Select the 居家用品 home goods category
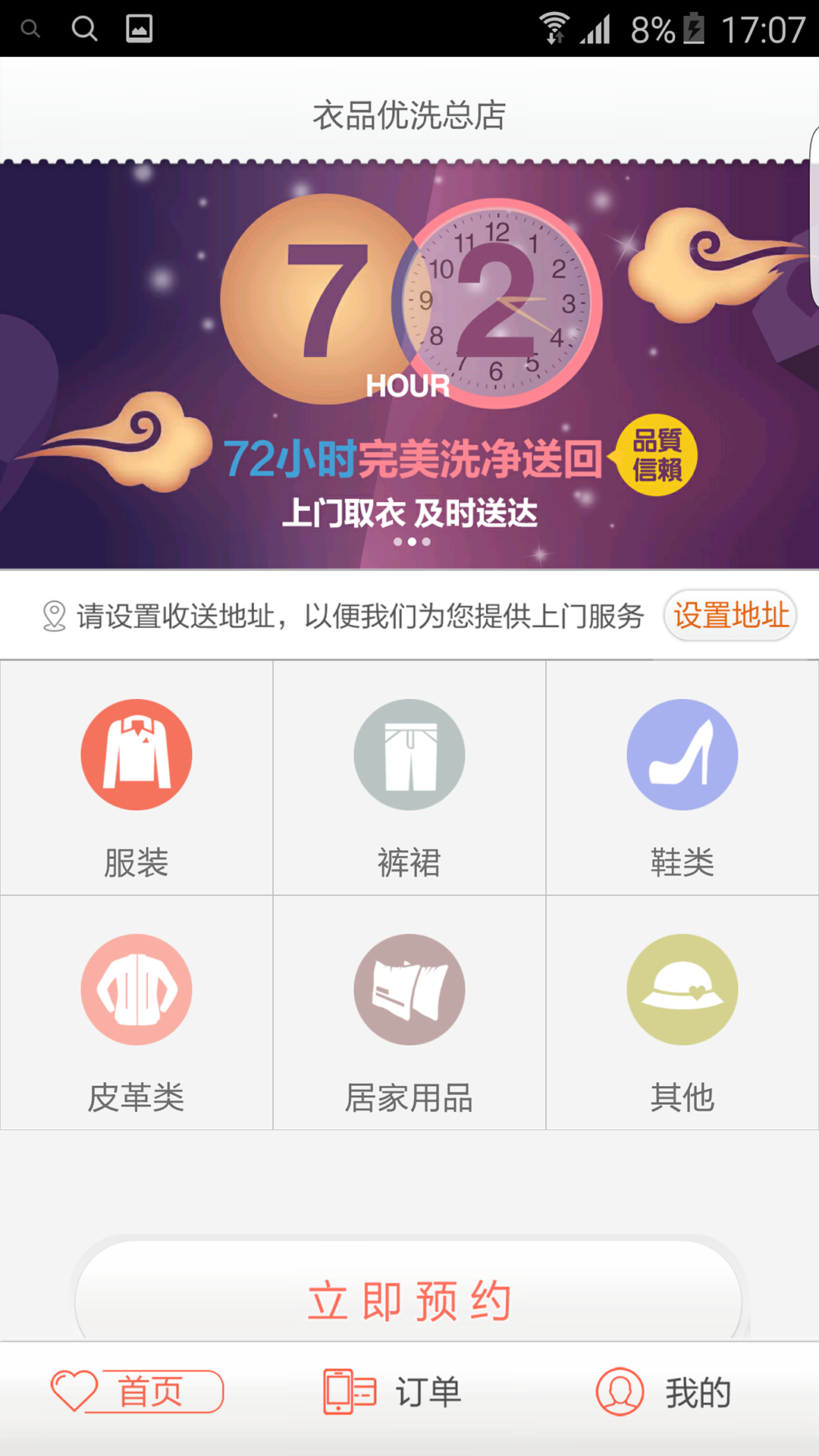The width and height of the screenshot is (819, 1456). click(409, 1012)
